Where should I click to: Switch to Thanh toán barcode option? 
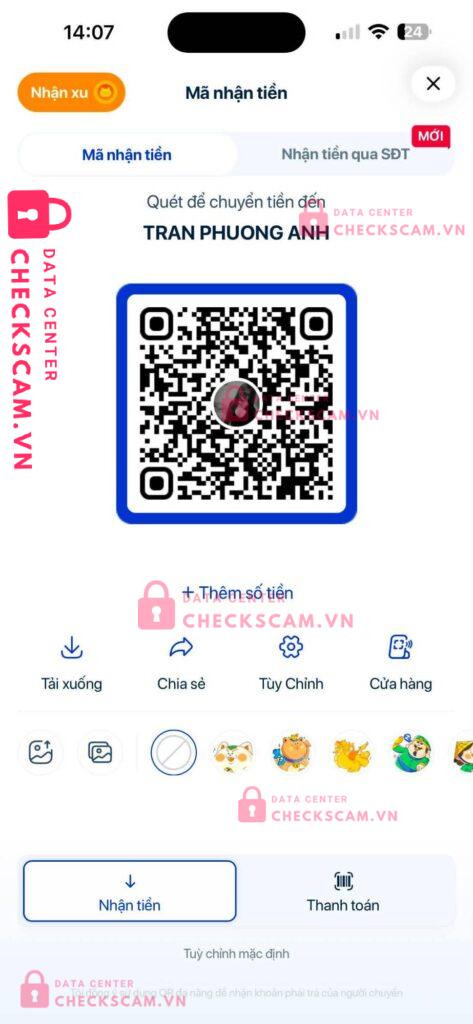[343, 891]
